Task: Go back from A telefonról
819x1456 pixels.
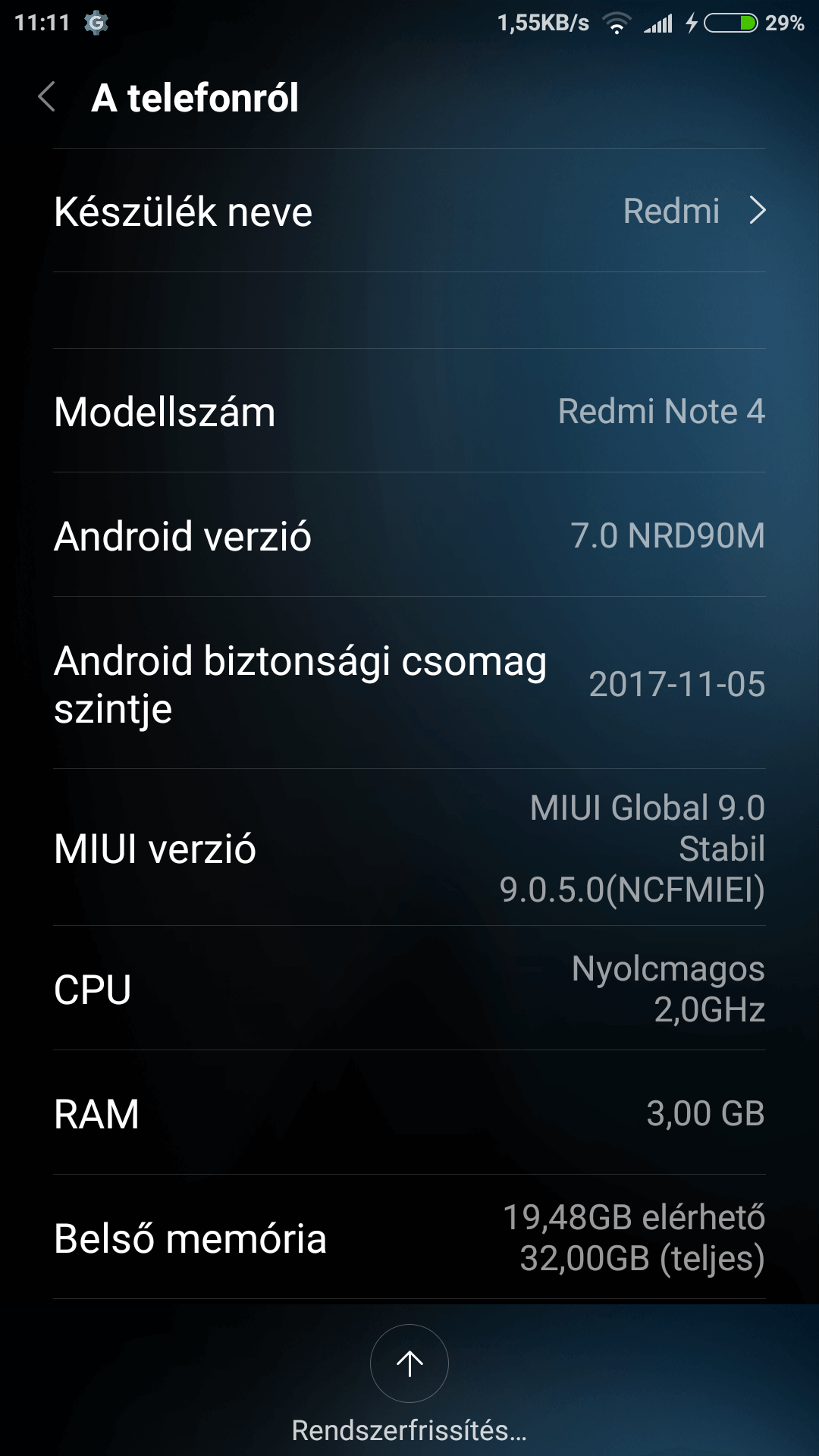Action: point(47,97)
